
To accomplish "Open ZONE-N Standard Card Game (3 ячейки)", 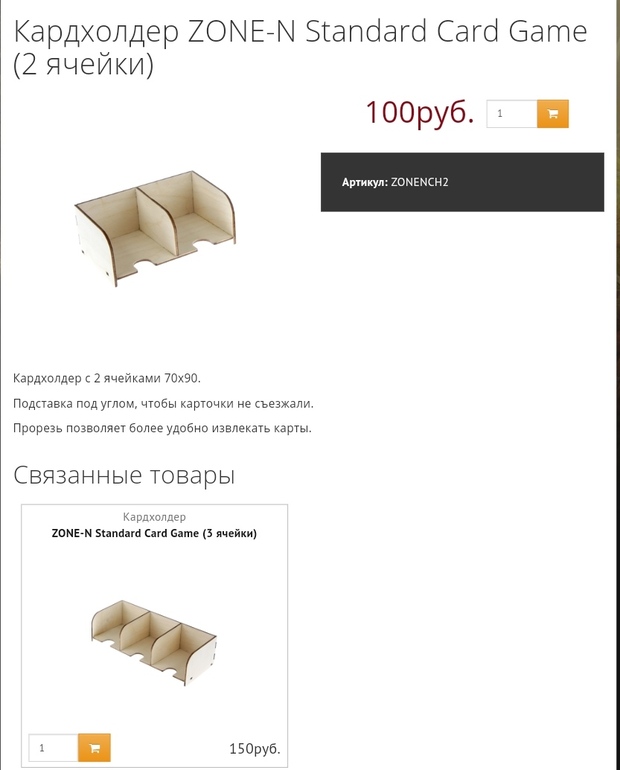I will click(x=154, y=534).
